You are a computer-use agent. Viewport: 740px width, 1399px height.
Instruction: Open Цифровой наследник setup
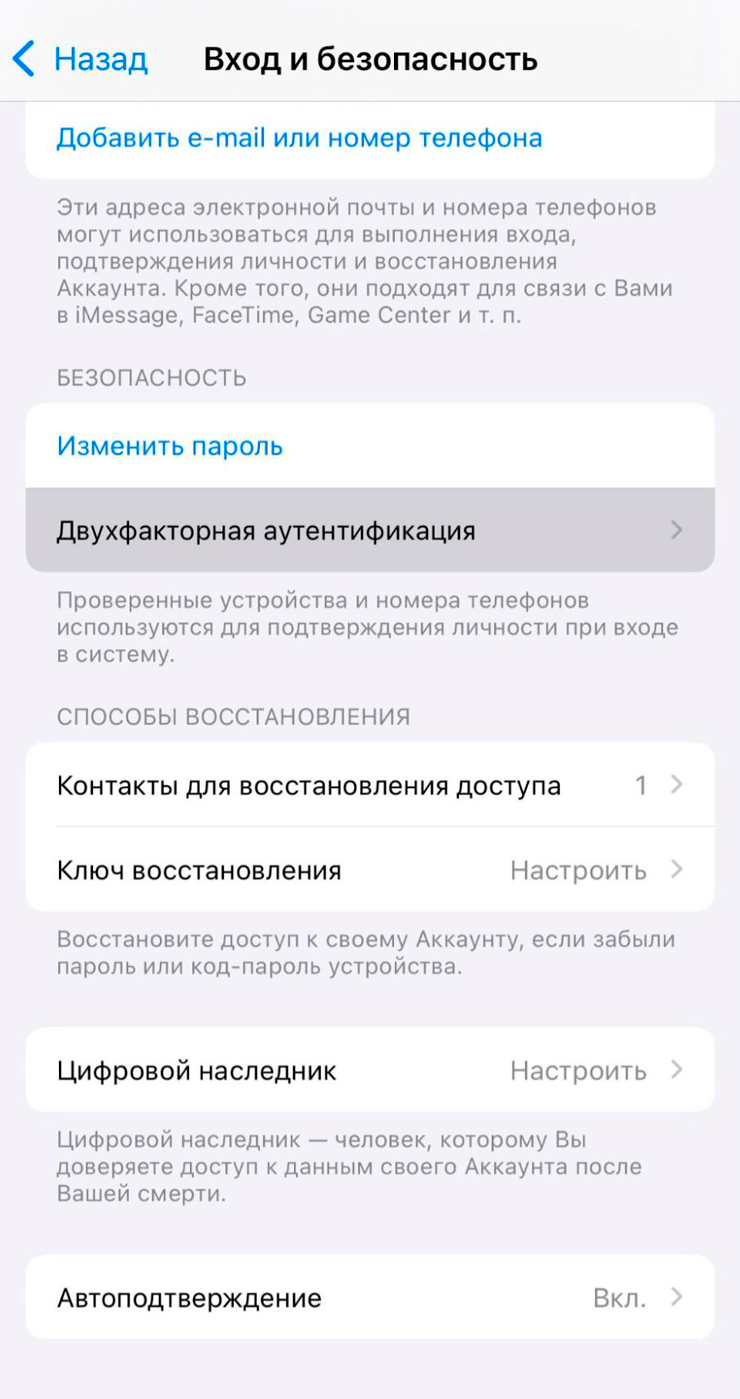pos(370,1070)
